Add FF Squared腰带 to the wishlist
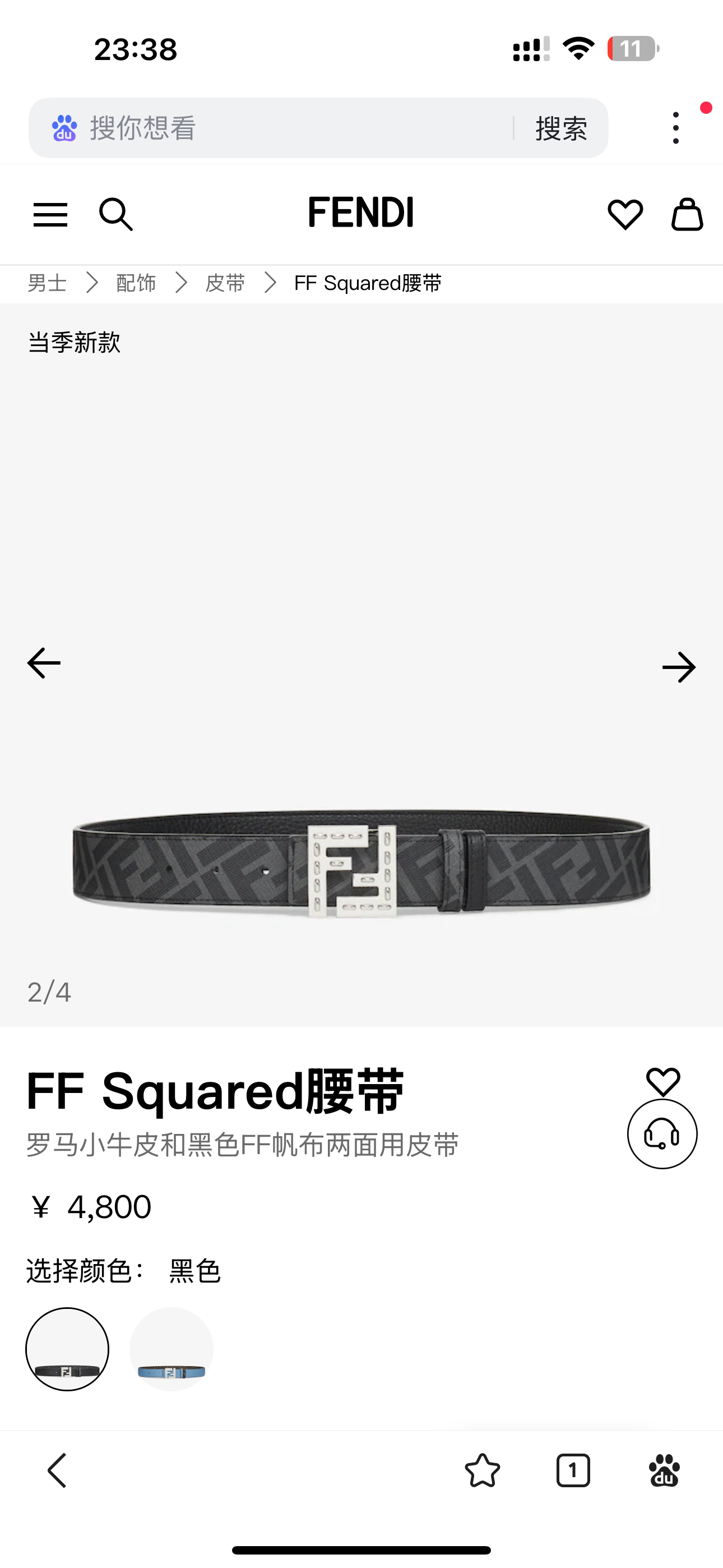Screen dimensions: 723x1568 coord(662,1081)
